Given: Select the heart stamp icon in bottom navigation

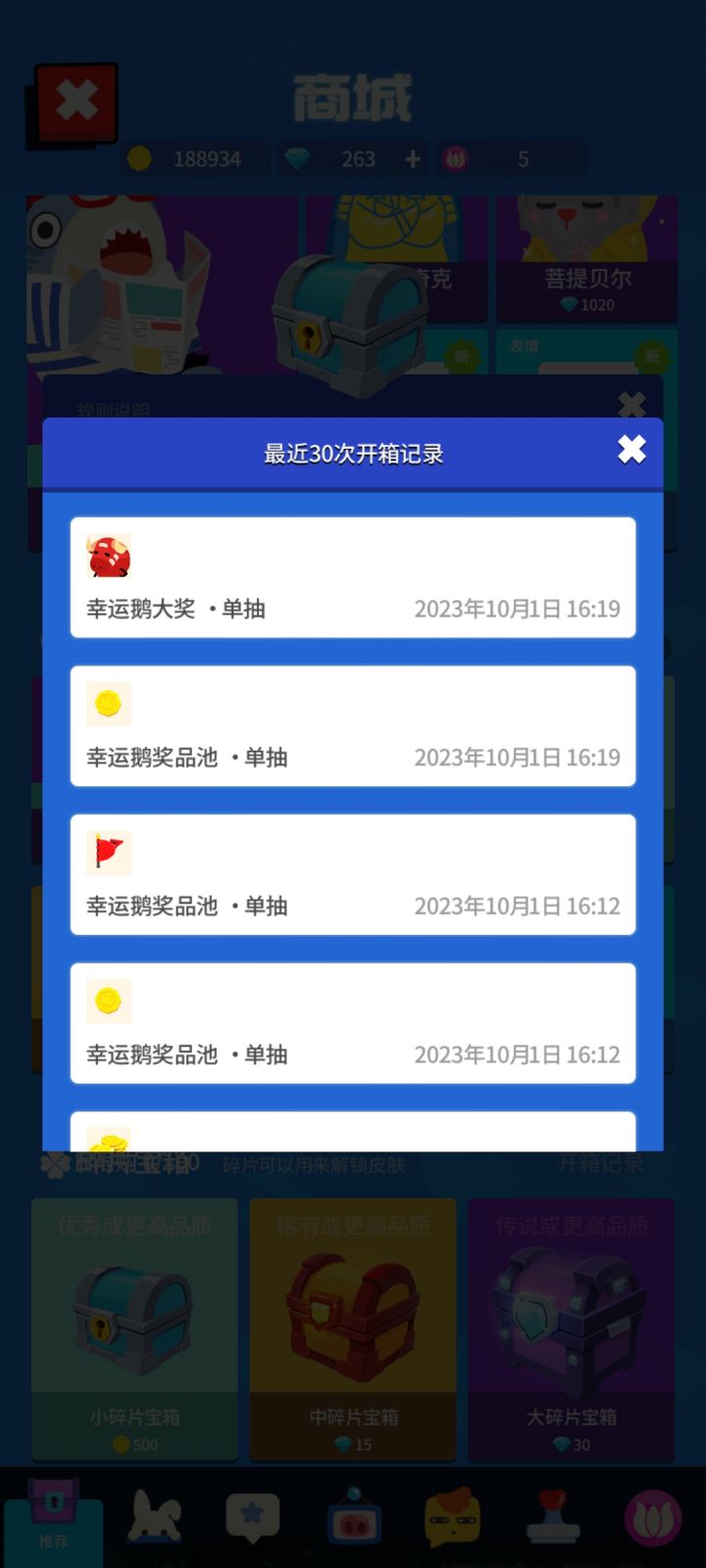Looking at the screenshot, I should pos(553,1516).
